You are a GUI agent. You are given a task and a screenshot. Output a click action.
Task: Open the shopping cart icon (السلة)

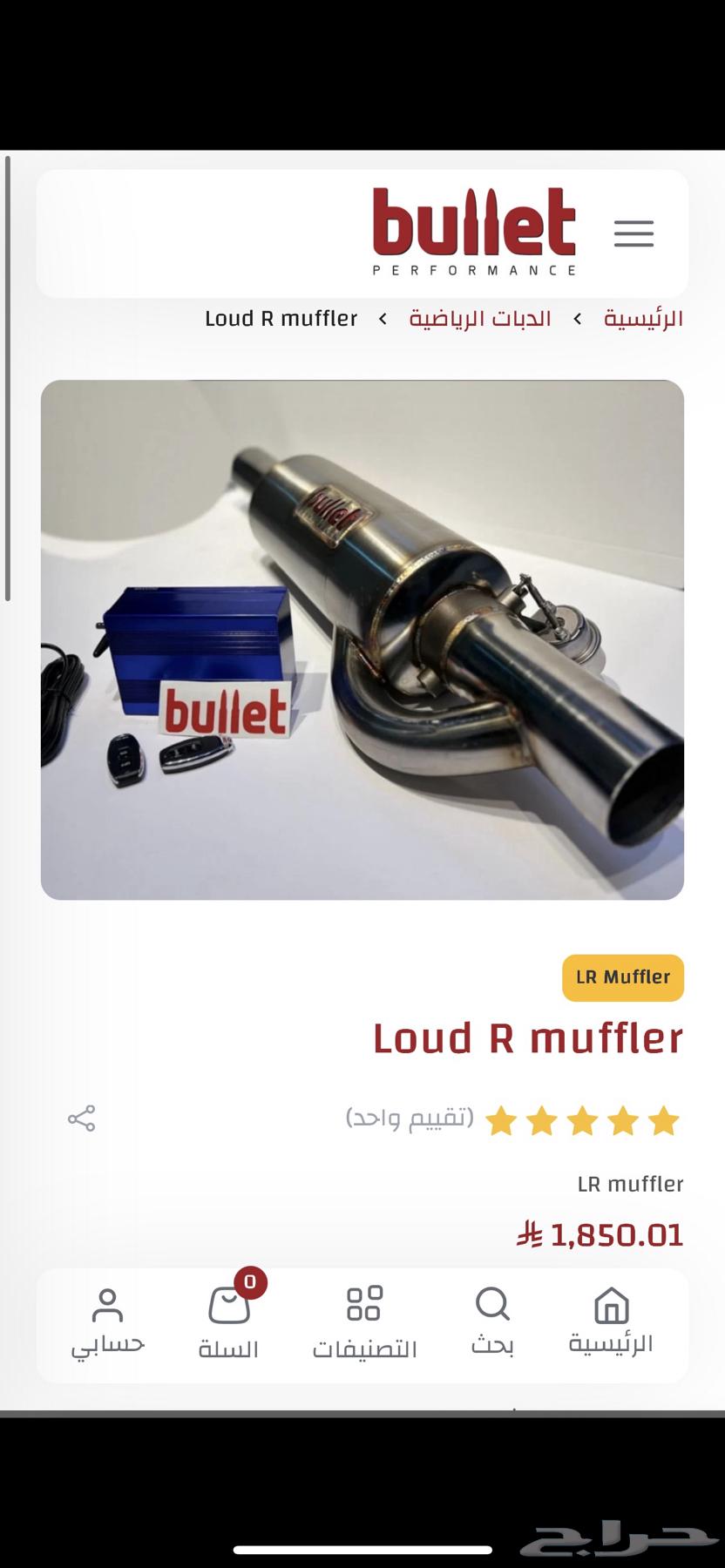(x=227, y=1304)
